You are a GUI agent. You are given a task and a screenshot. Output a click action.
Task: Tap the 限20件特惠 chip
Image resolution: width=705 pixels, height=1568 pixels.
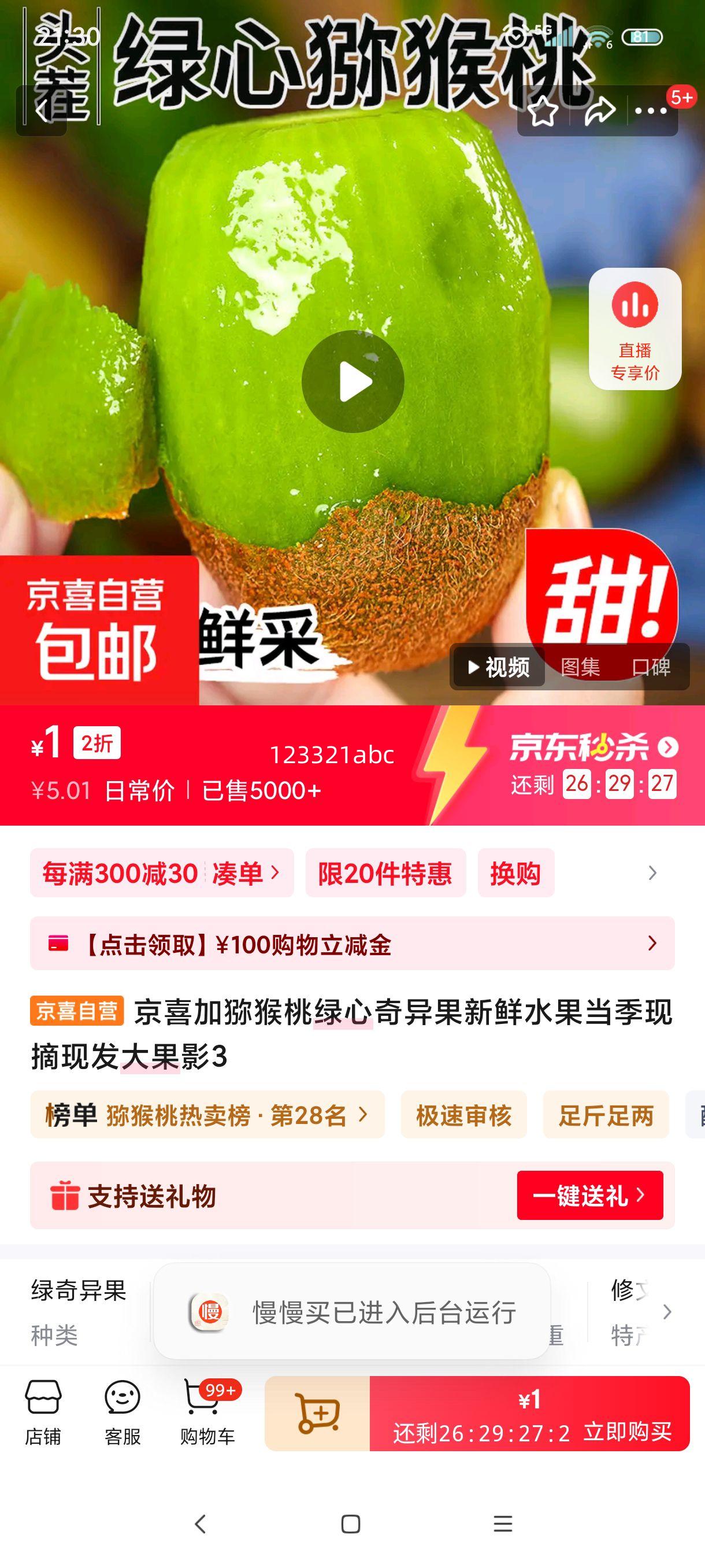pyautogui.click(x=385, y=874)
